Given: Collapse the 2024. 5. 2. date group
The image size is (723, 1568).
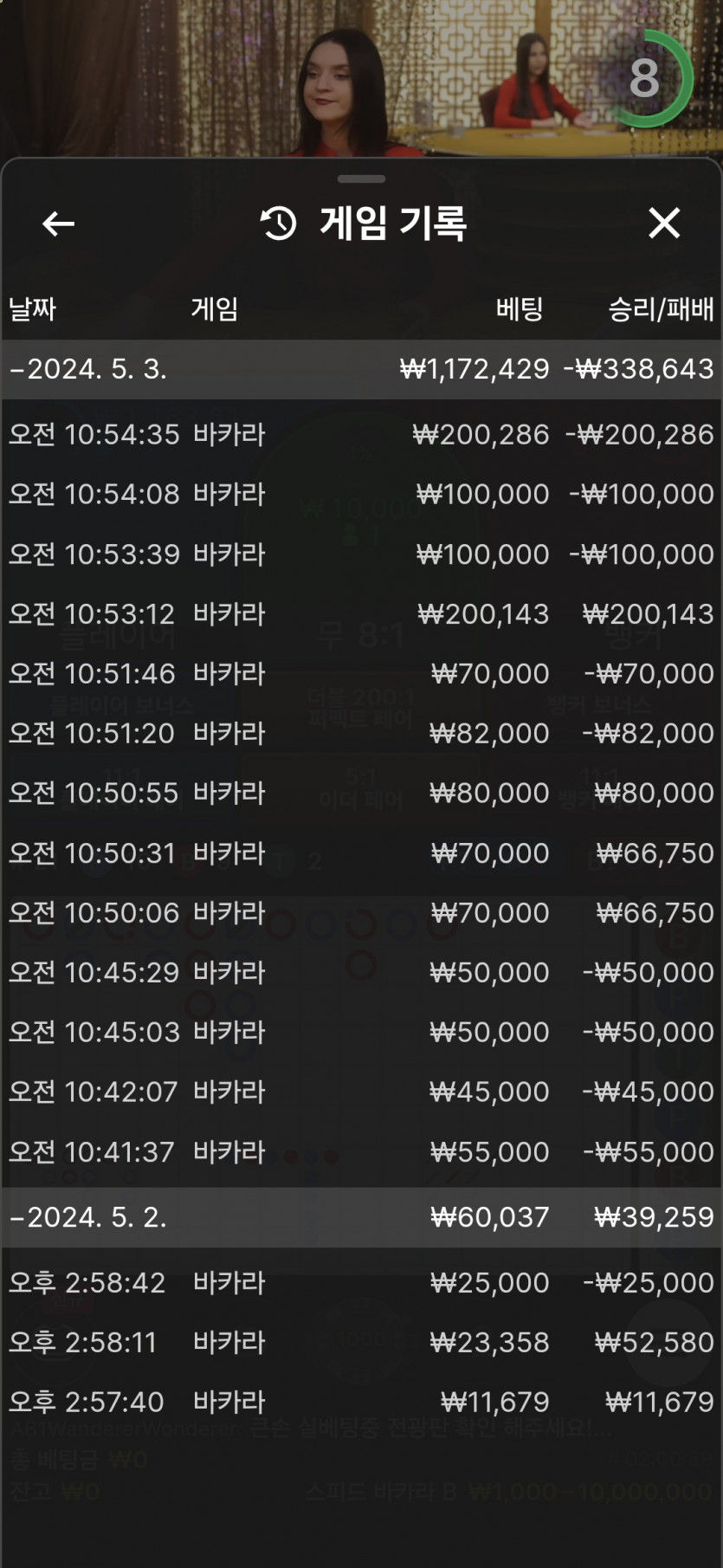Looking at the screenshot, I should 362,1217.
